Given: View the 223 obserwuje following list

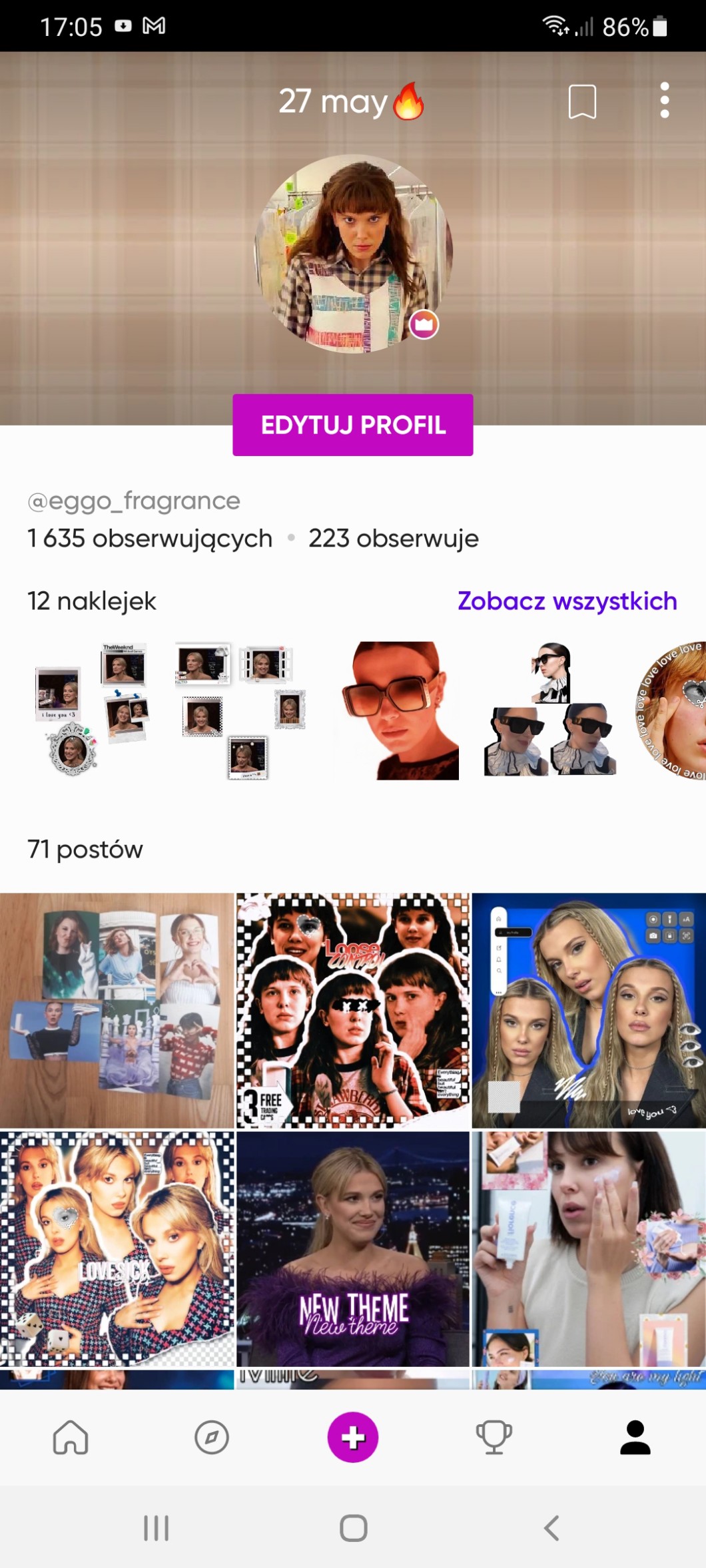Looking at the screenshot, I should click(x=393, y=538).
